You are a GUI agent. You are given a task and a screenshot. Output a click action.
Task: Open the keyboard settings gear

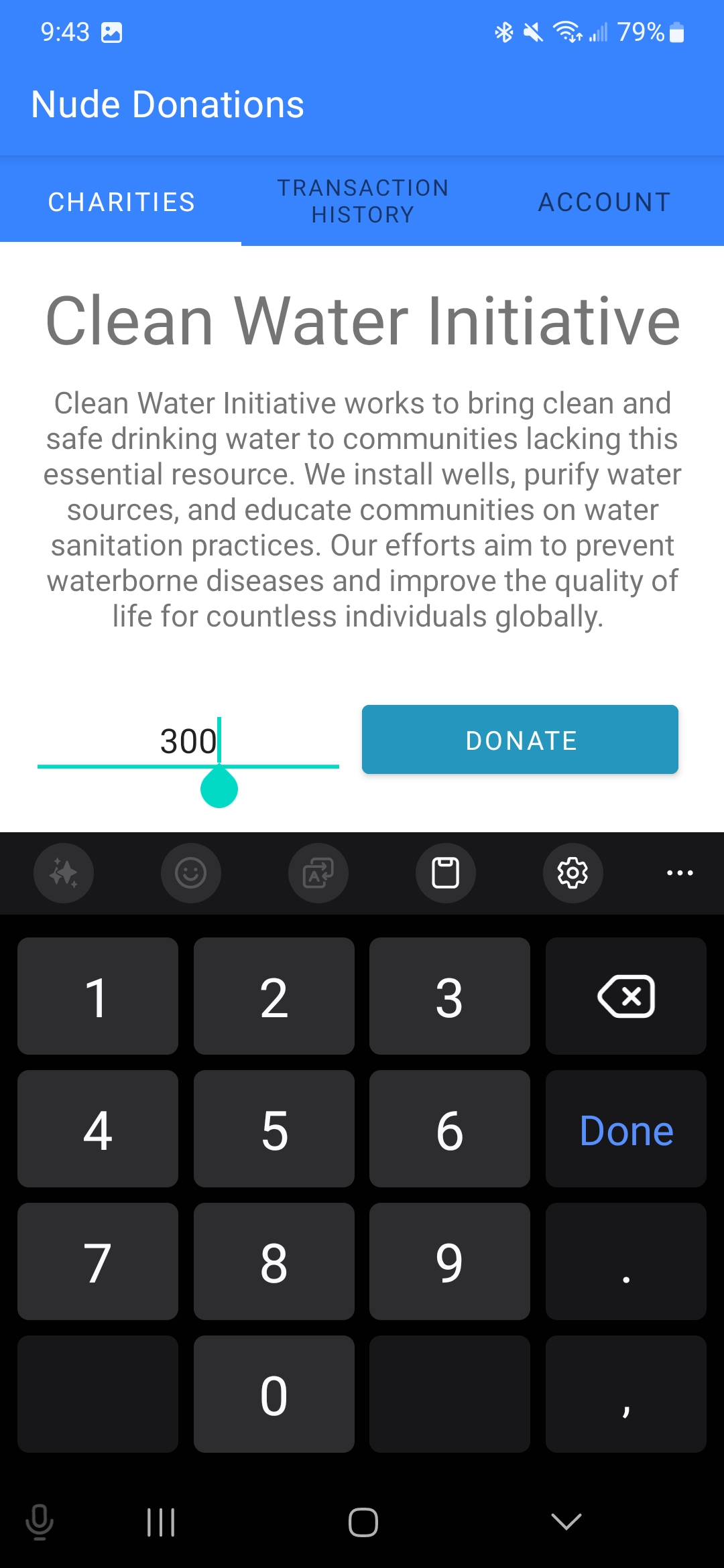click(572, 873)
